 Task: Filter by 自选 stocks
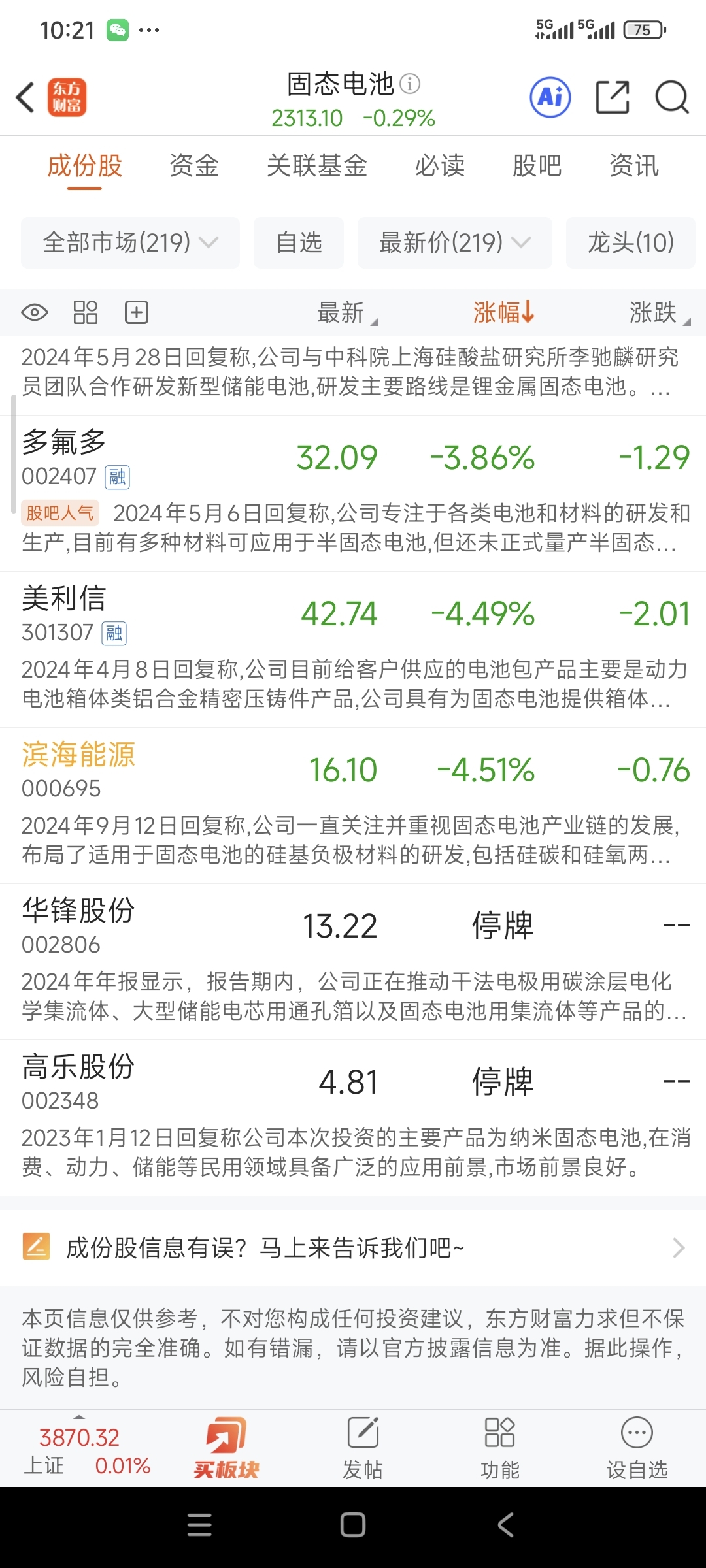pos(299,243)
